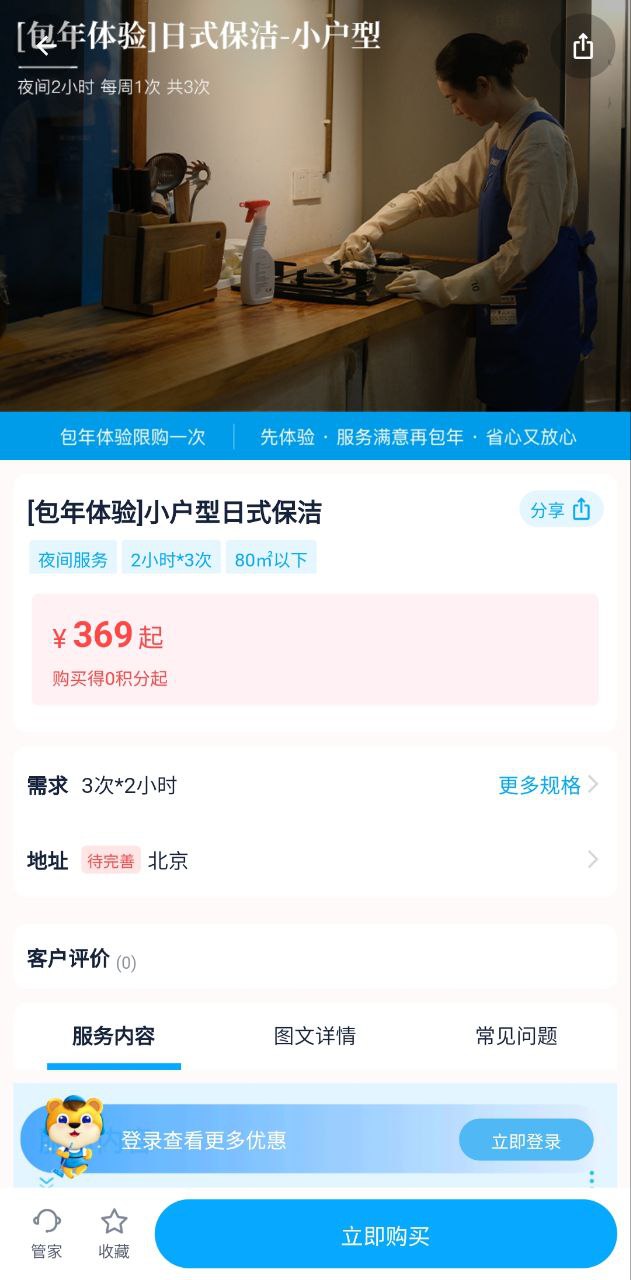Switch to the 常见问题 tab
The height and width of the screenshot is (1280, 631).
coord(516,1036)
